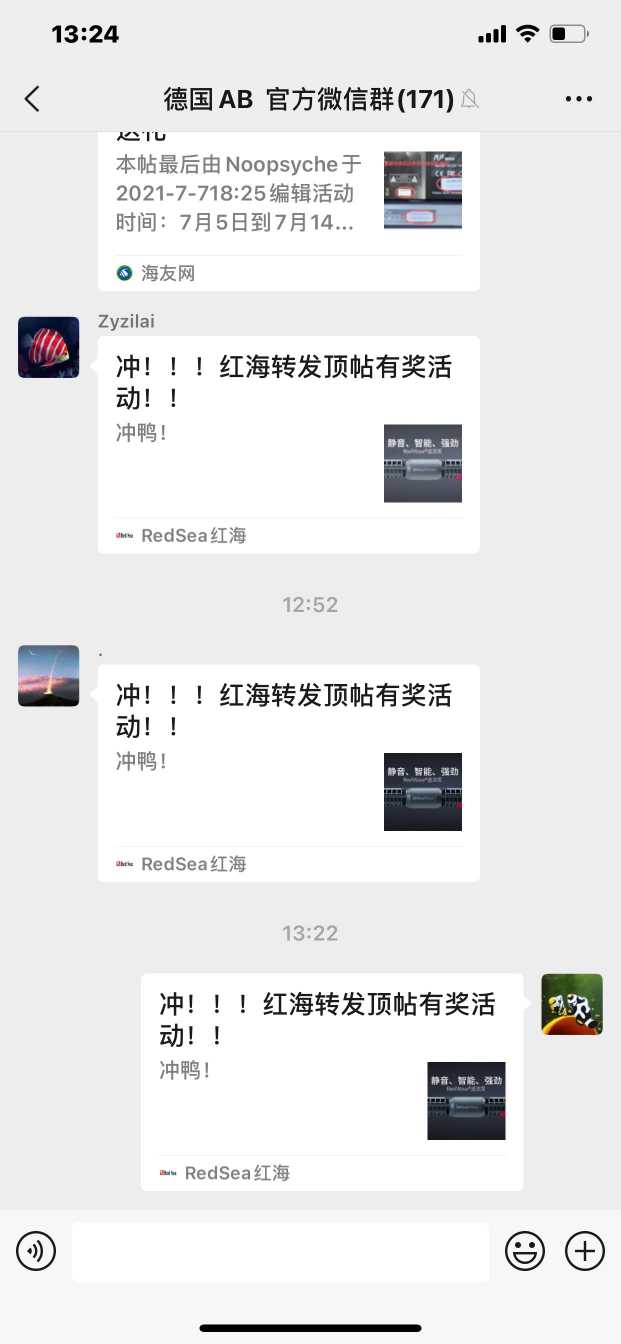Open the plus attachments menu
Screen dimensions: 621x1344
pos(585,1251)
